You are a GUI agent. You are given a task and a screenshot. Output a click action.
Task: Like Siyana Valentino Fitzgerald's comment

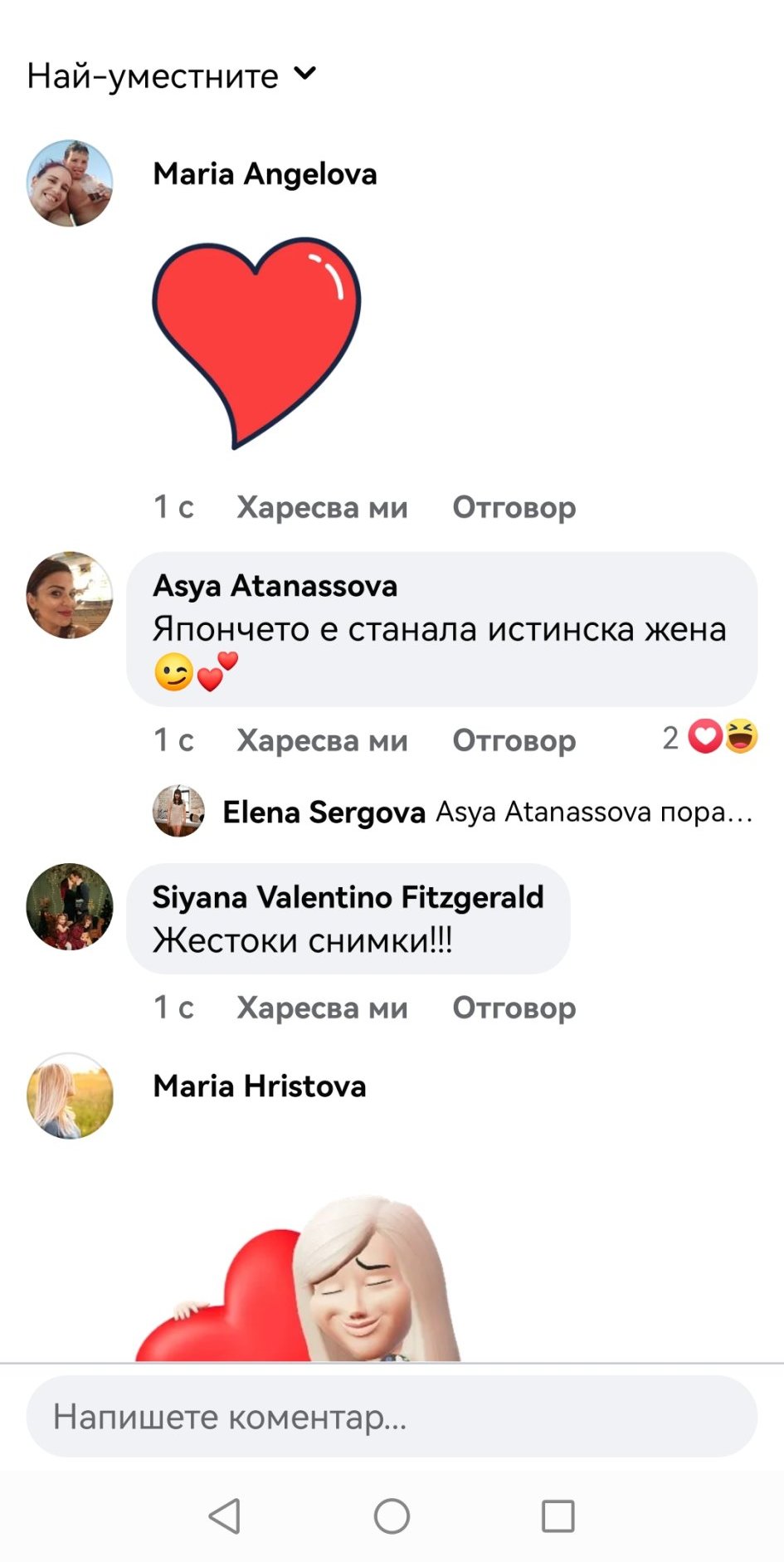coord(322,1008)
